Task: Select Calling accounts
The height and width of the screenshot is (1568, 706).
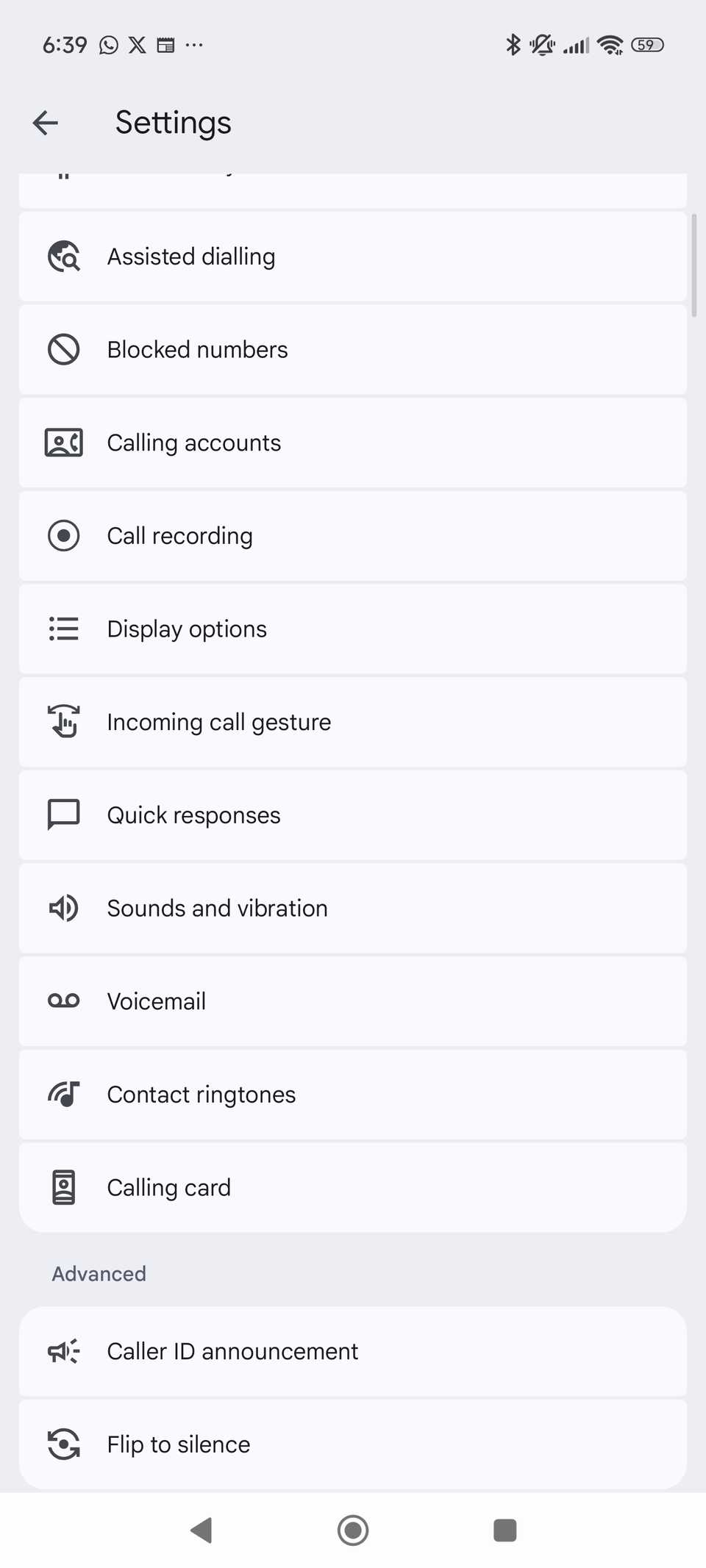Action: (352, 443)
